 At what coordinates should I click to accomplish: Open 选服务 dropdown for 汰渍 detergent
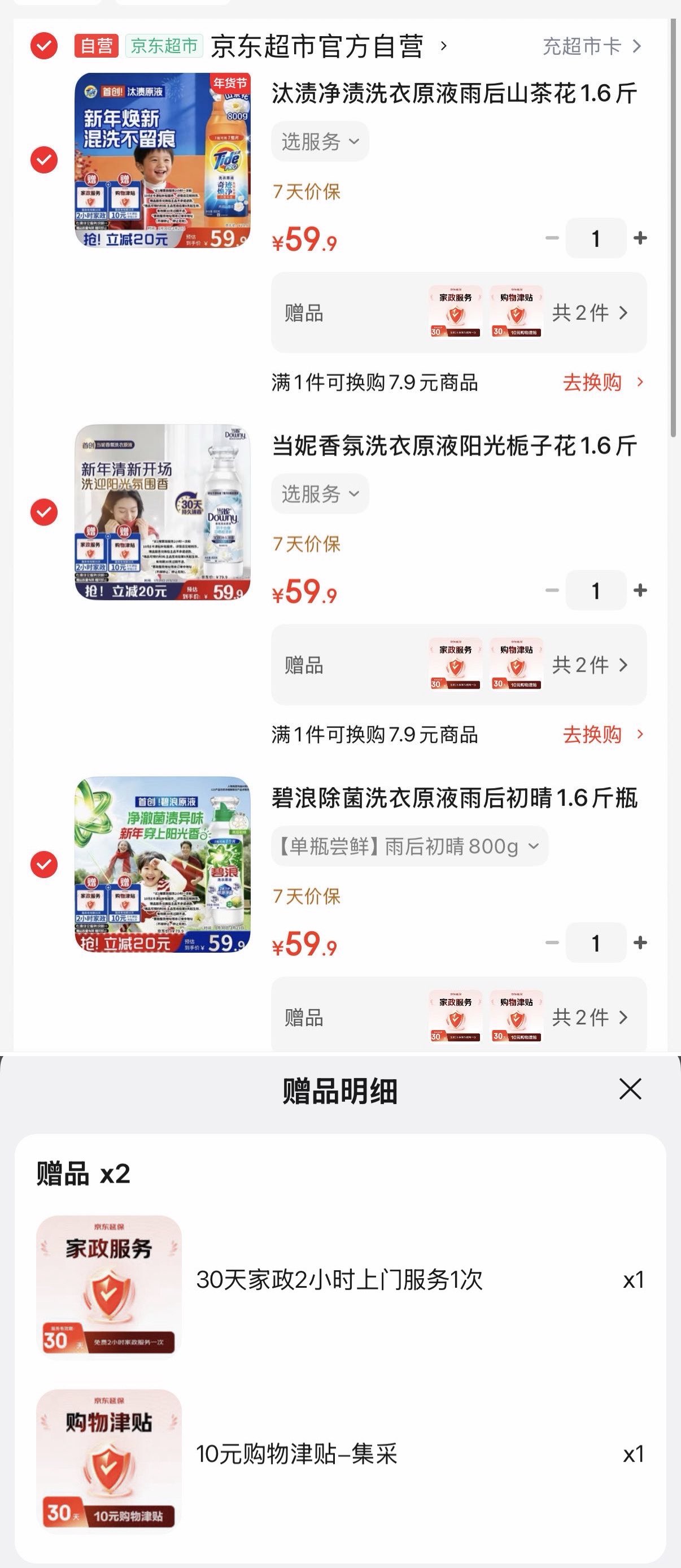coord(320,142)
